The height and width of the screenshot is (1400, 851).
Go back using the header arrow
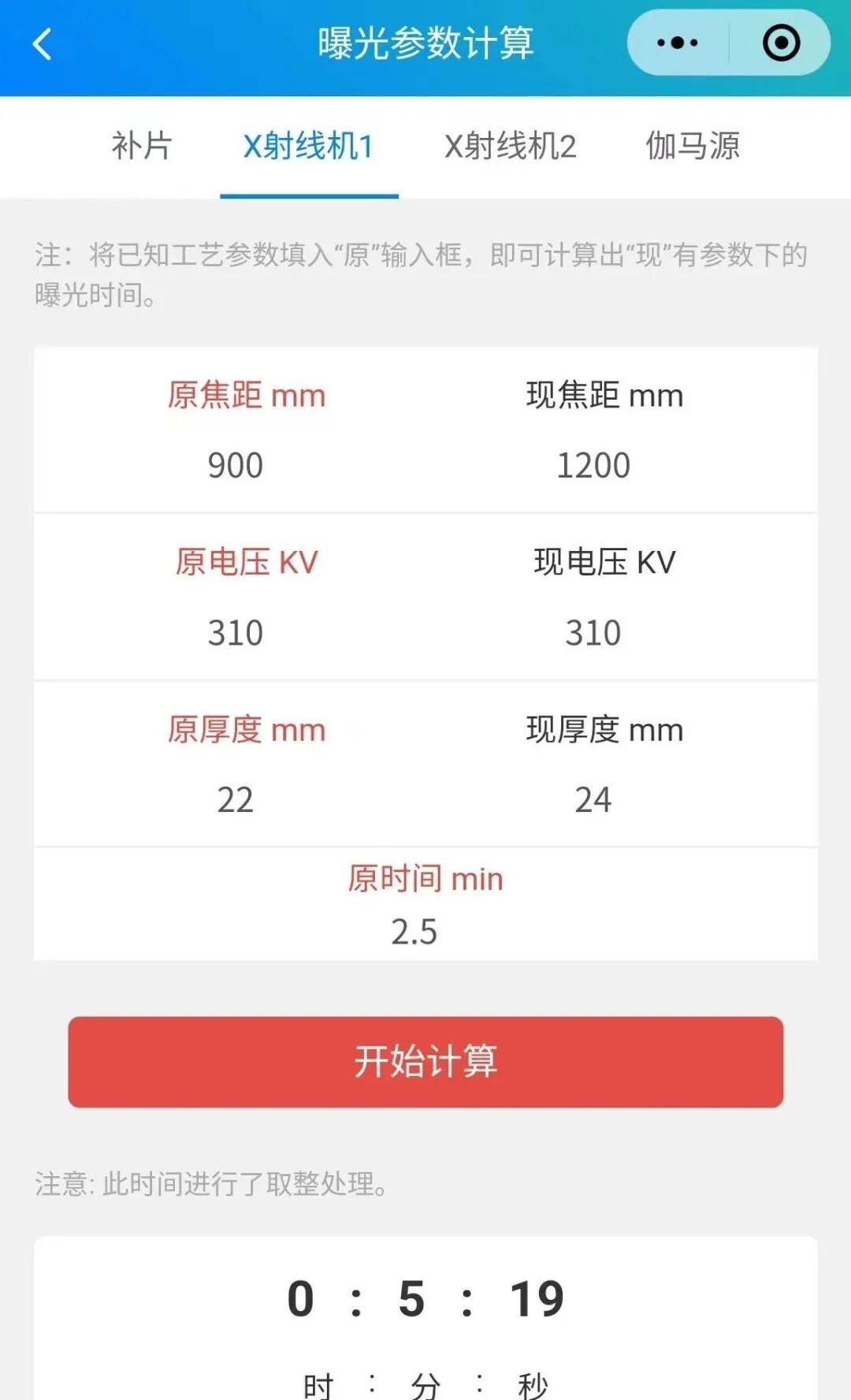43,44
